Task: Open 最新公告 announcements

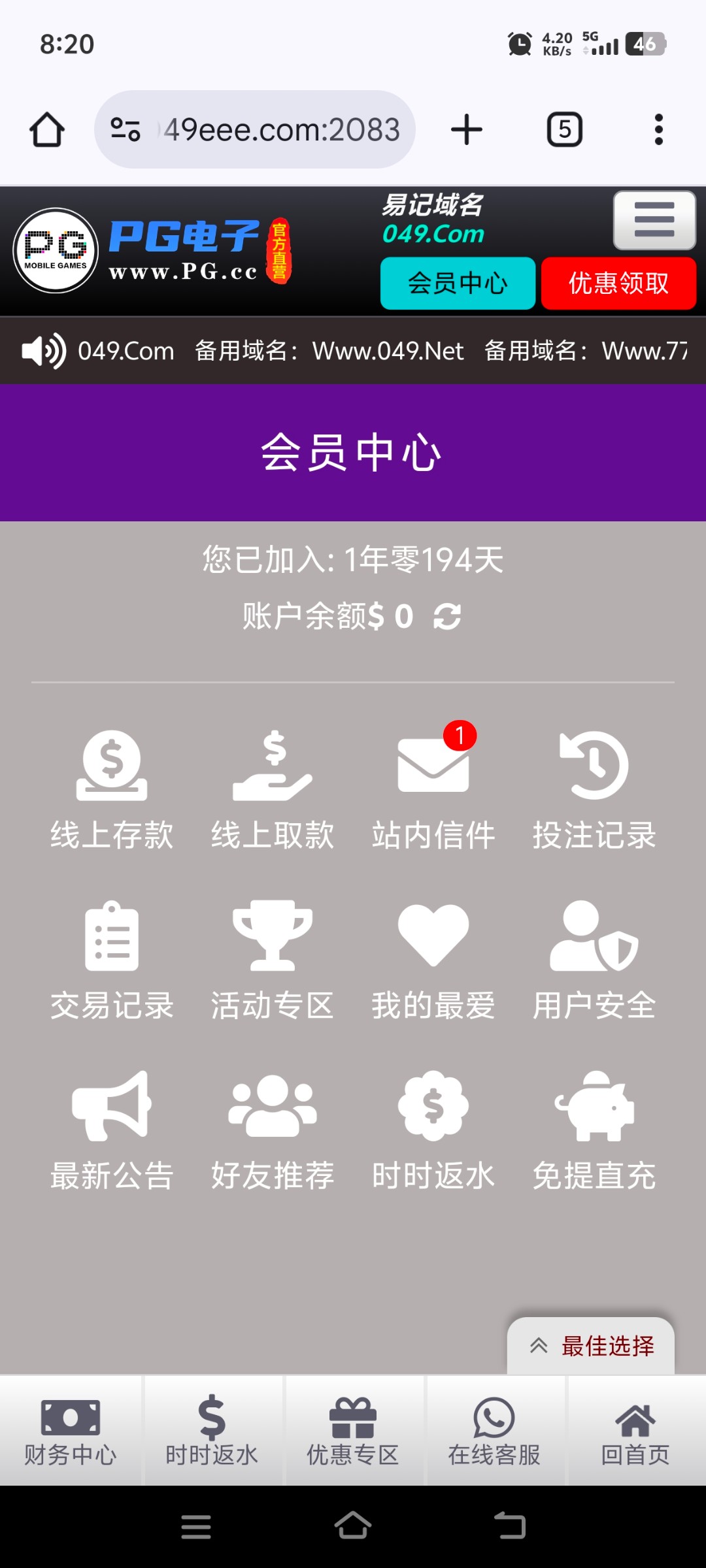Action: pos(112,1131)
